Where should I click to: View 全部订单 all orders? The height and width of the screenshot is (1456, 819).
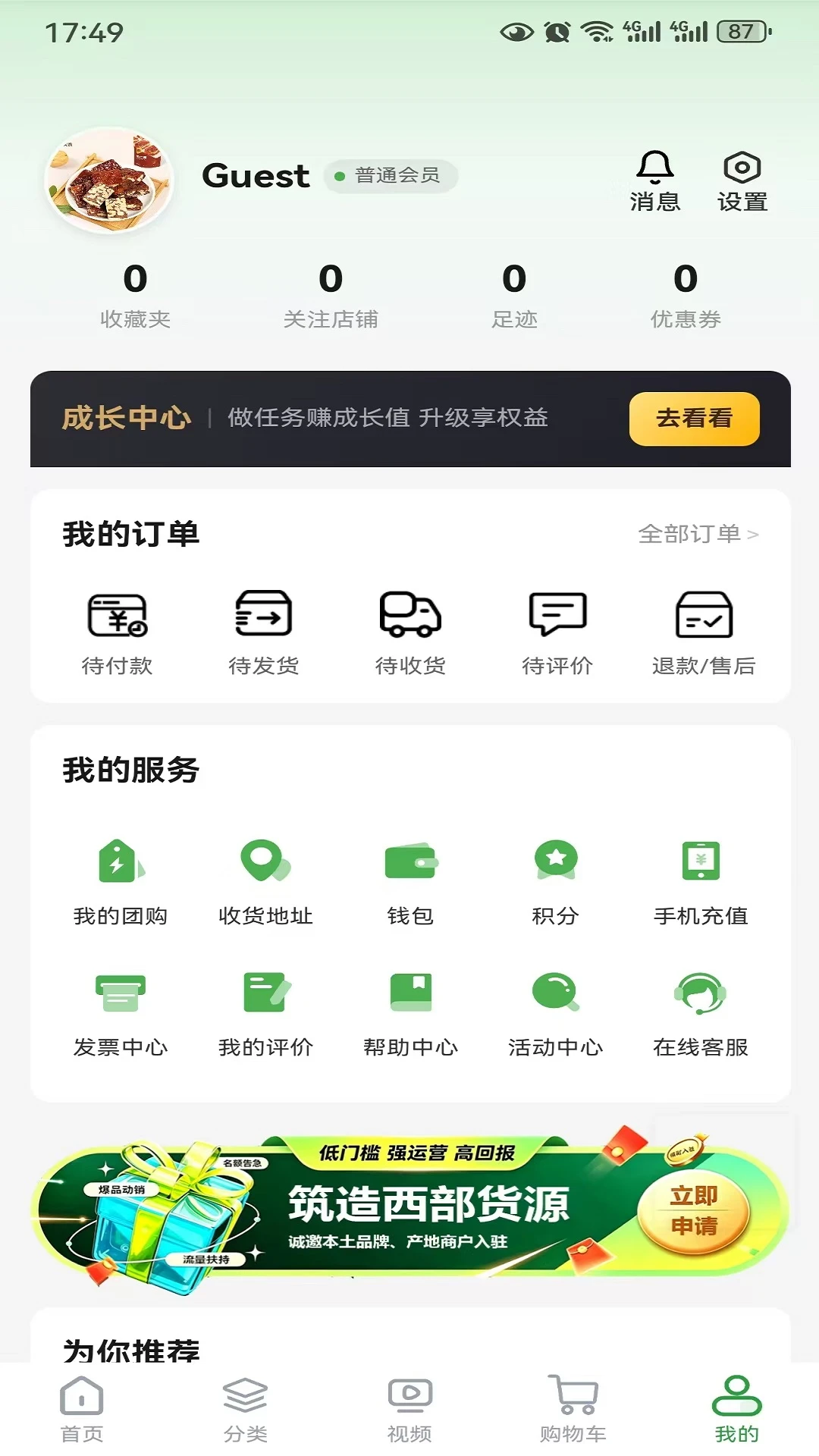[698, 534]
